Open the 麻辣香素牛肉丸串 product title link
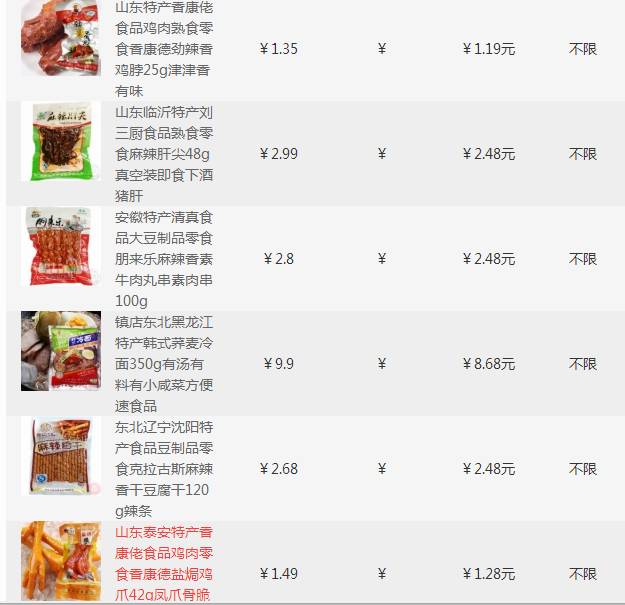The height and width of the screenshot is (605, 625). [x=164, y=259]
